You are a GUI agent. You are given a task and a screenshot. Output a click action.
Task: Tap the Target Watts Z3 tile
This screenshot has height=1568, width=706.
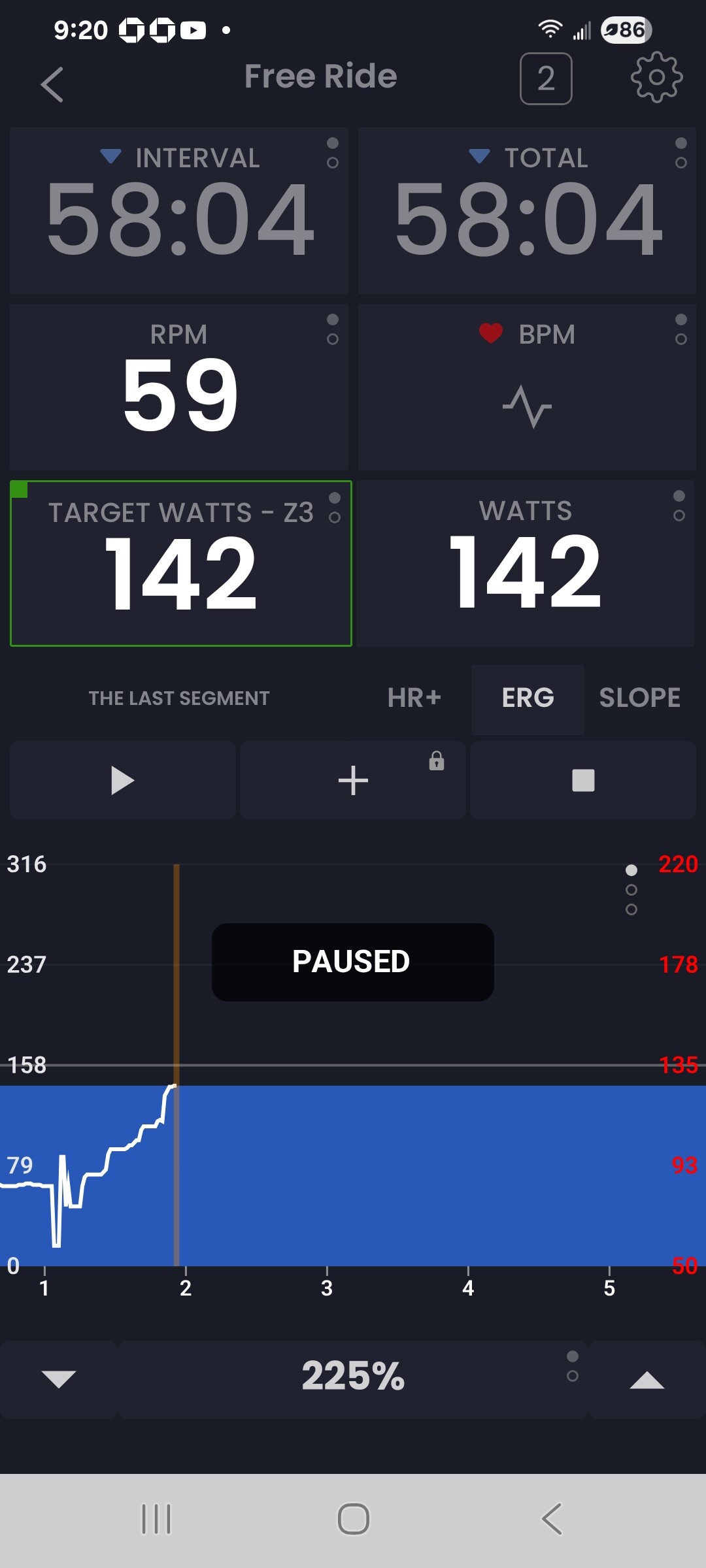pyautogui.click(x=180, y=564)
